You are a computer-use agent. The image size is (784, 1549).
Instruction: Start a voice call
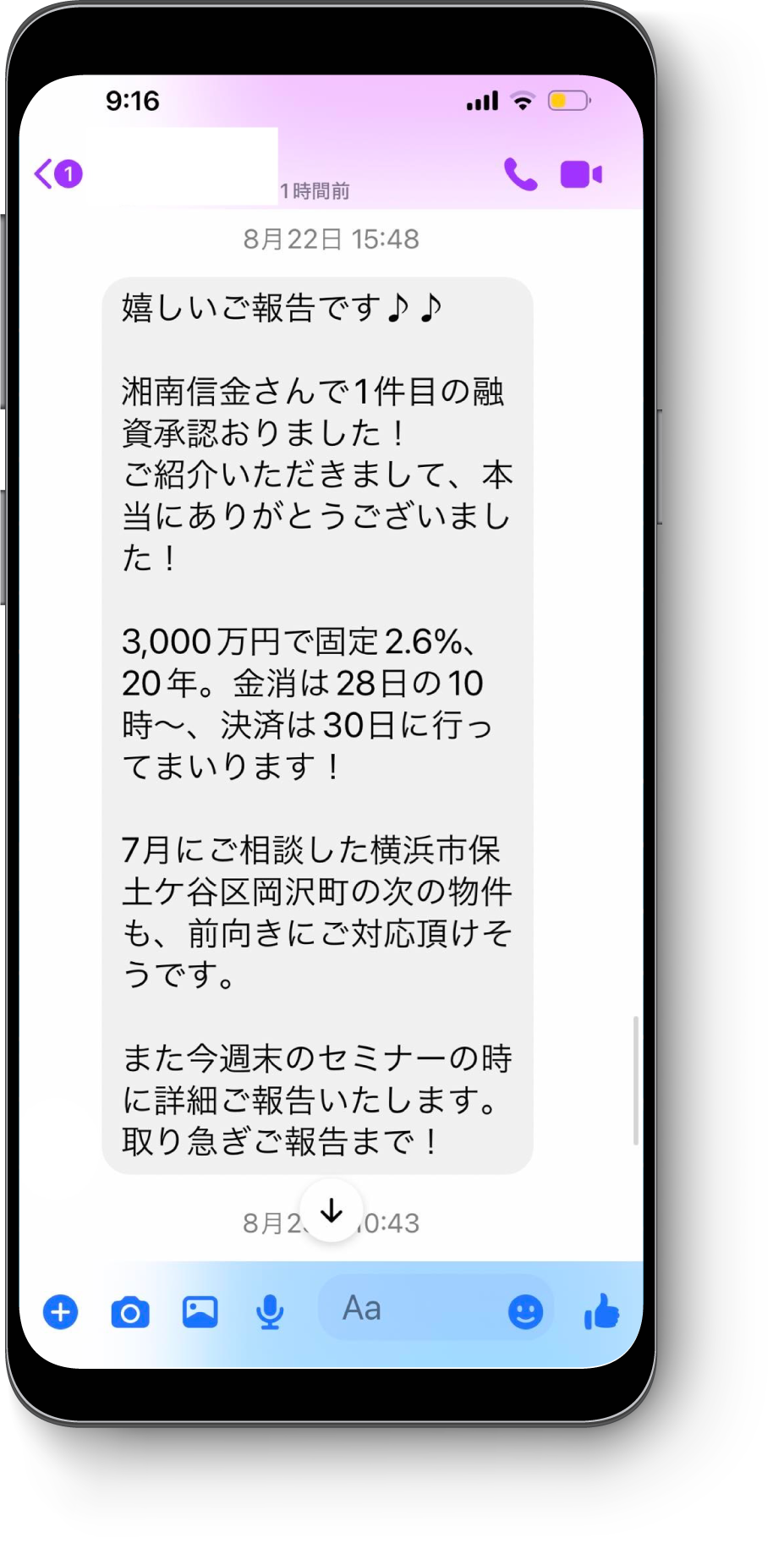pos(520,174)
